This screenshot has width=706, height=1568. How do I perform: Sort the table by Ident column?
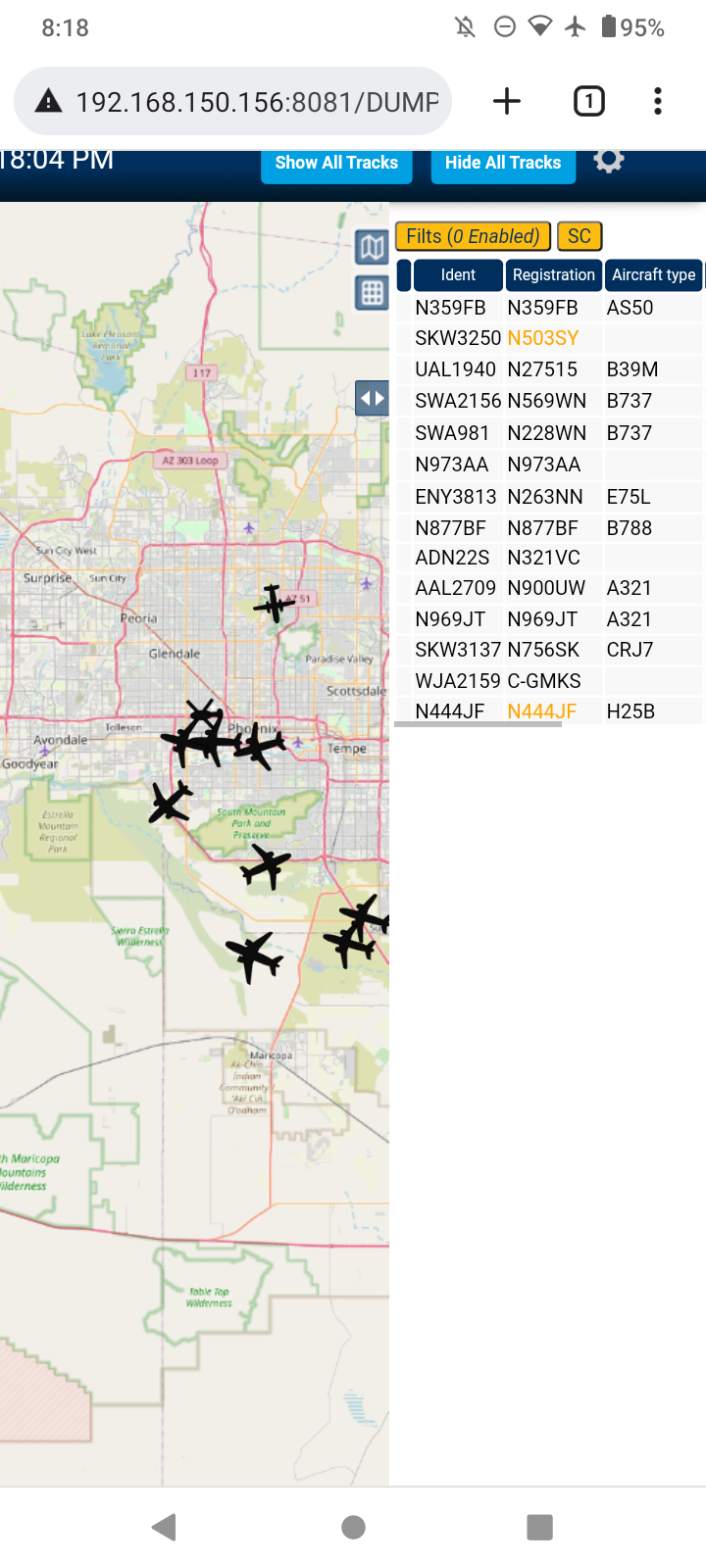[458, 275]
